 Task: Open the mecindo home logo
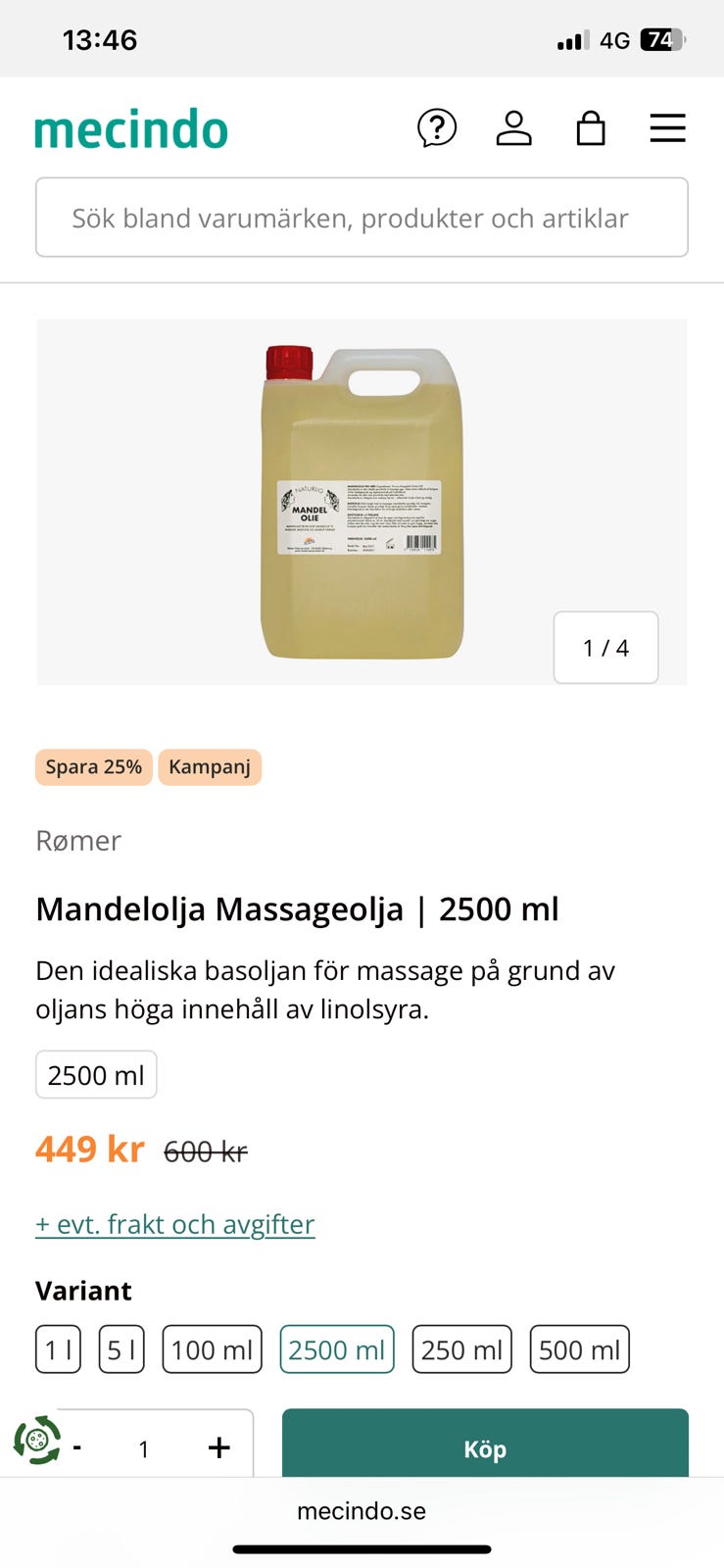pos(131,130)
